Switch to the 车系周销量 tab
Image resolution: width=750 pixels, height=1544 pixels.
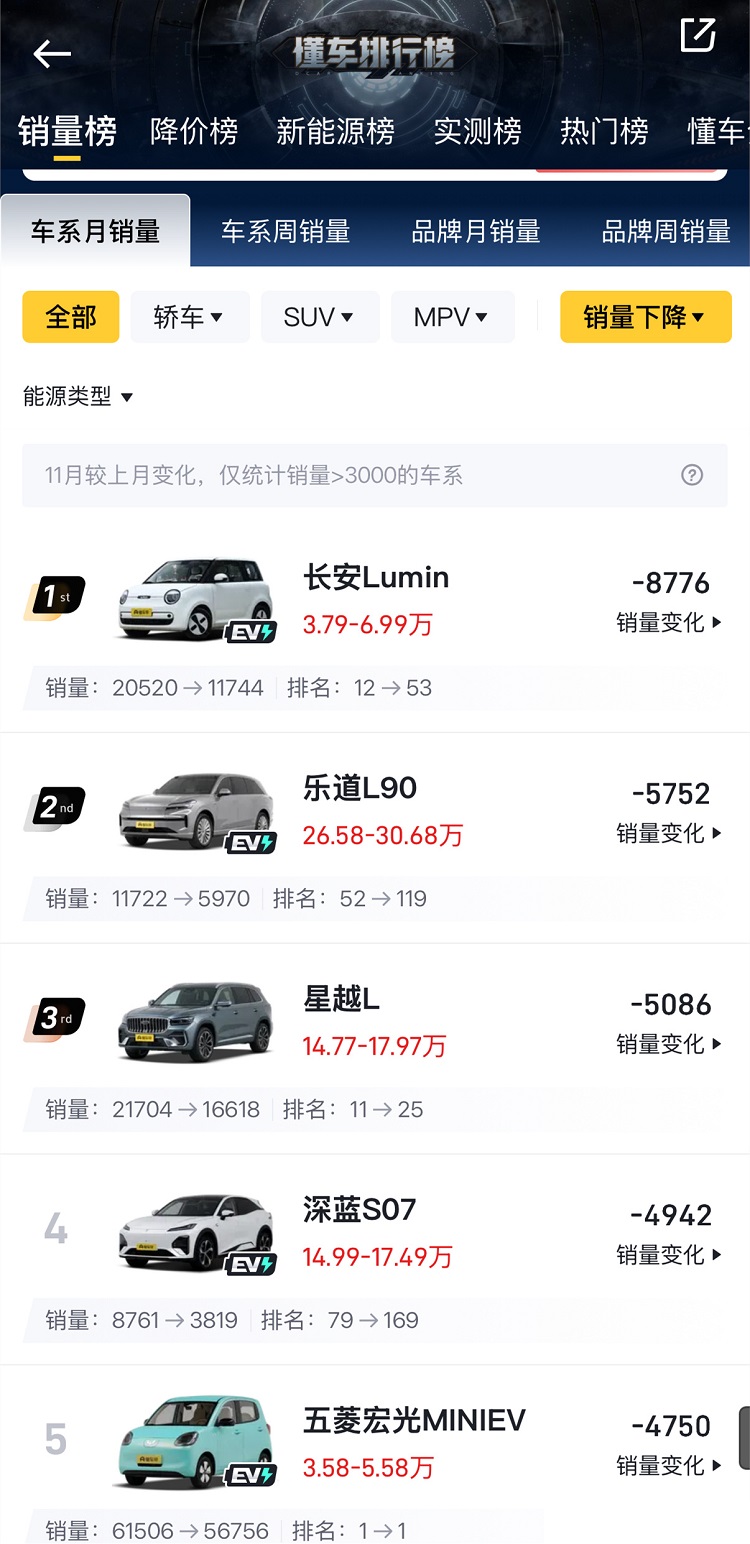(286, 230)
